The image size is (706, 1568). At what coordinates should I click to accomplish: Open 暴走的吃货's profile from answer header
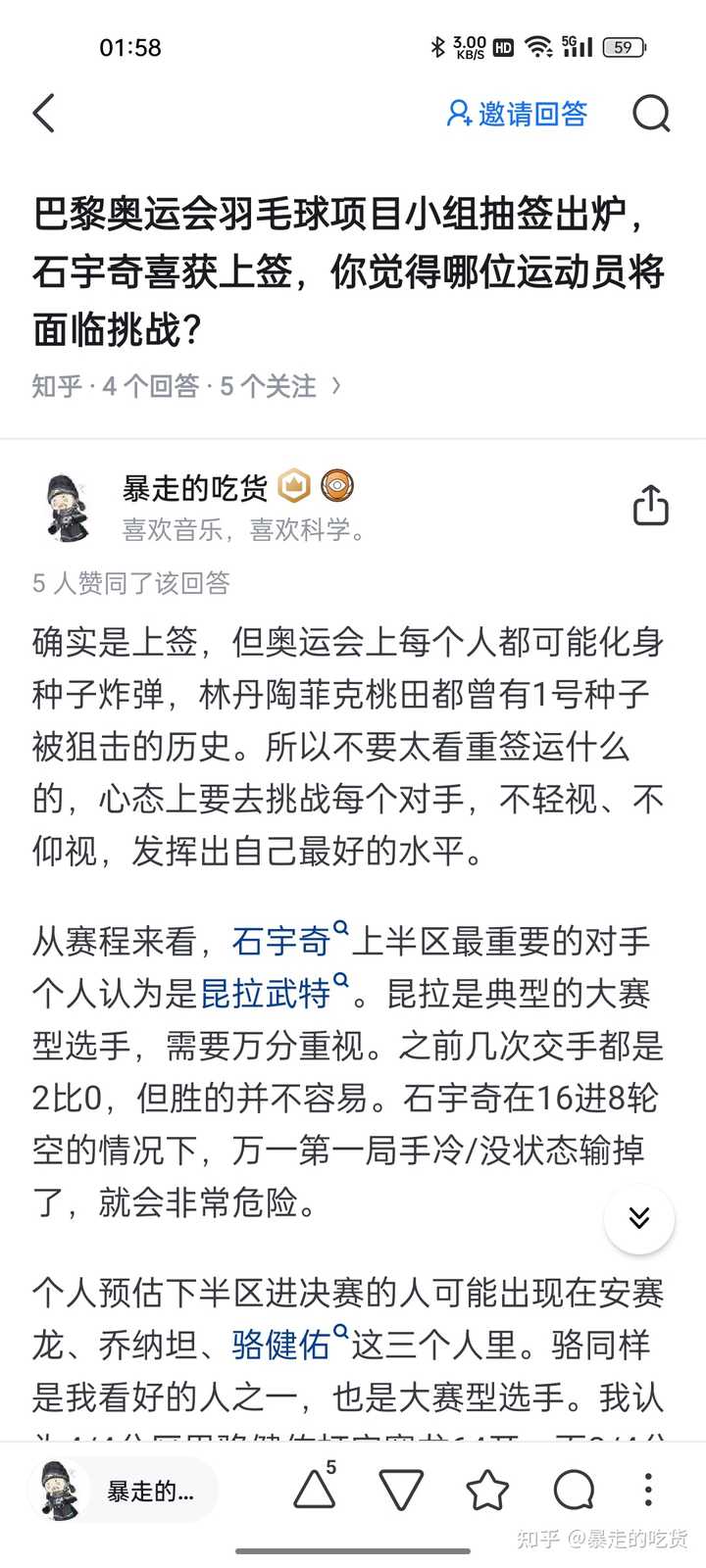coord(194,487)
